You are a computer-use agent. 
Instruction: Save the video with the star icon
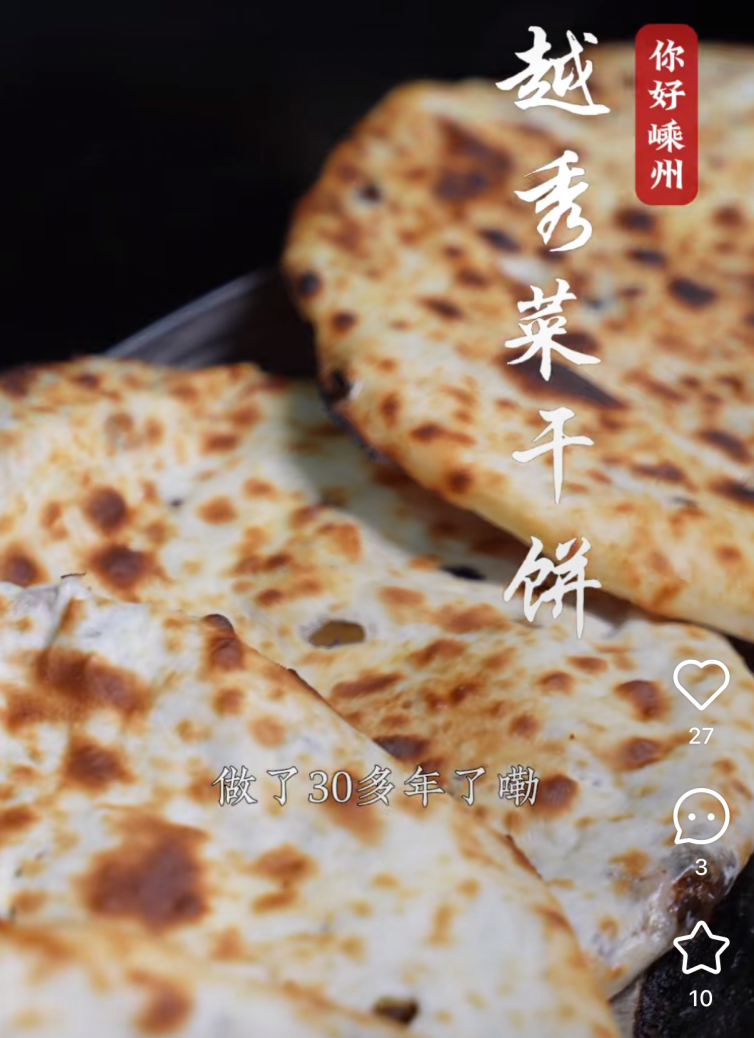(x=701, y=948)
